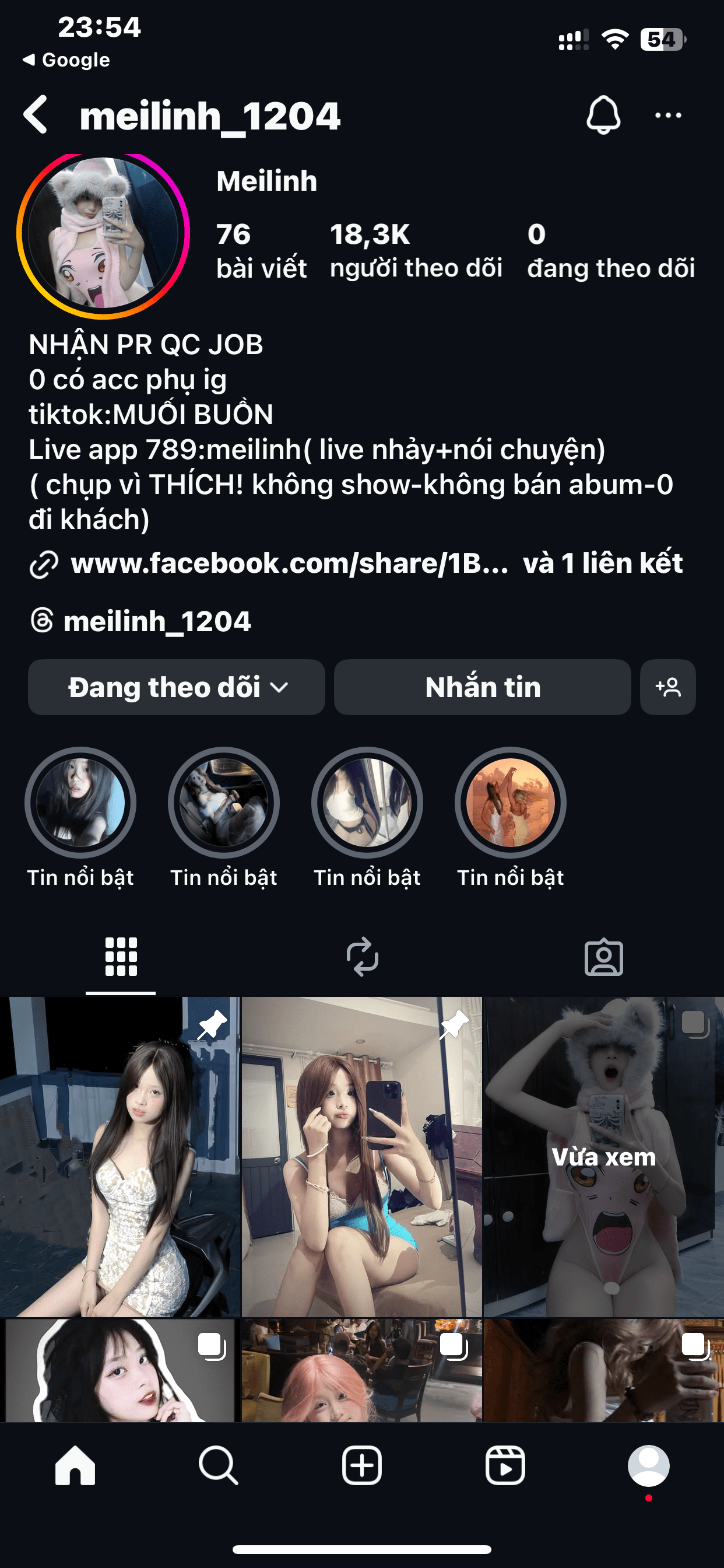Open the đang theo dõi list

point(610,250)
